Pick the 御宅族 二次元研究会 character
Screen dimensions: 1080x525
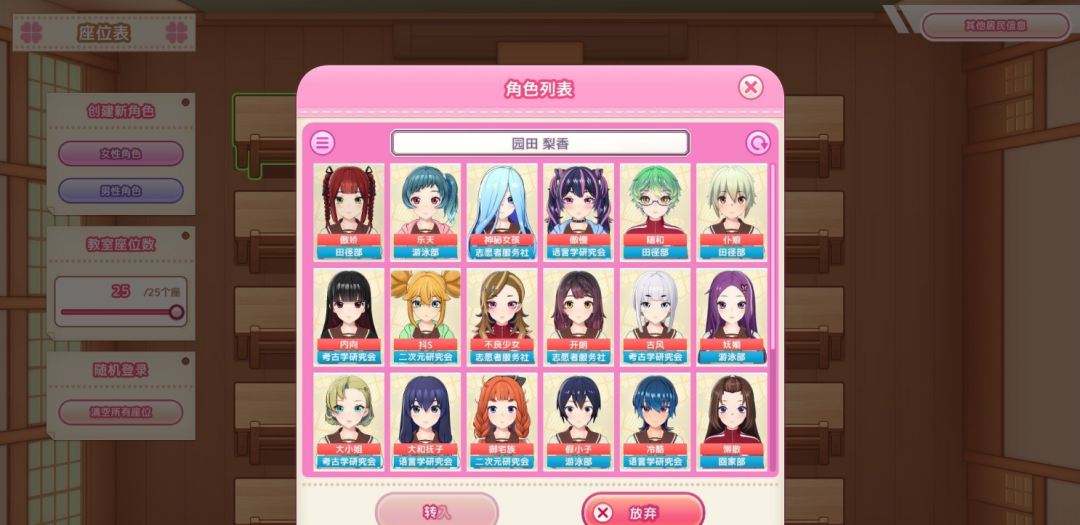pos(502,420)
